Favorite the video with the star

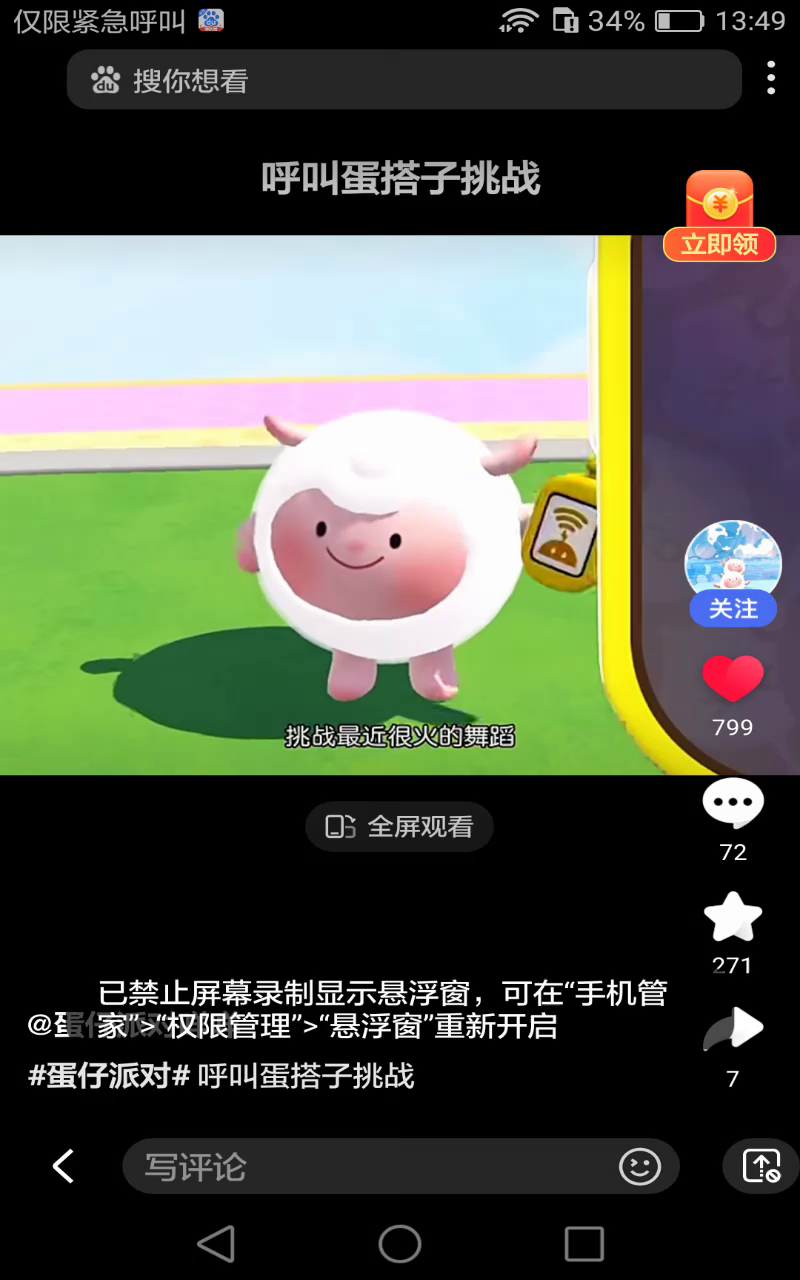pyautogui.click(x=733, y=918)
